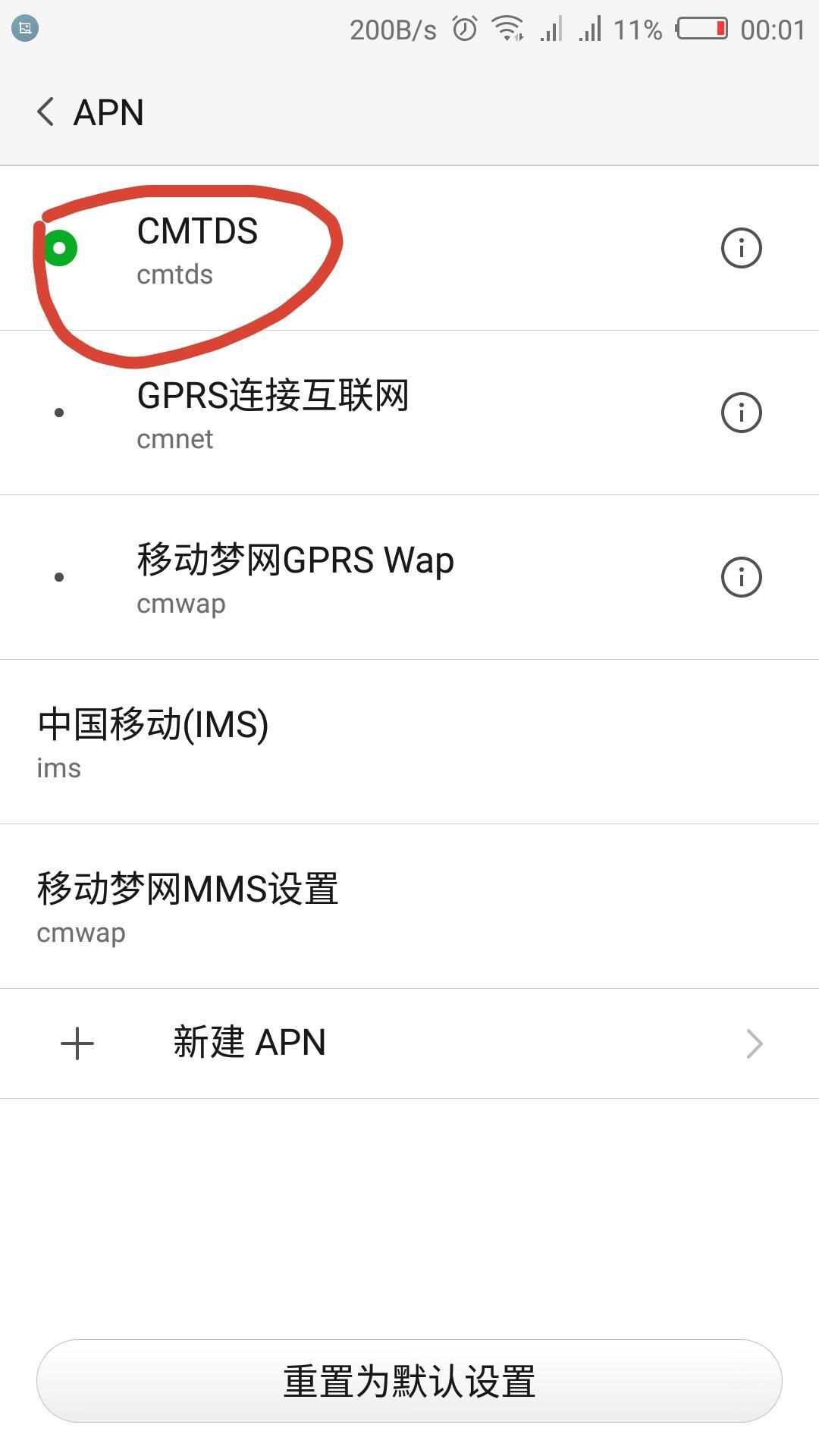Open info details for CMTDS

click(740, 248)
